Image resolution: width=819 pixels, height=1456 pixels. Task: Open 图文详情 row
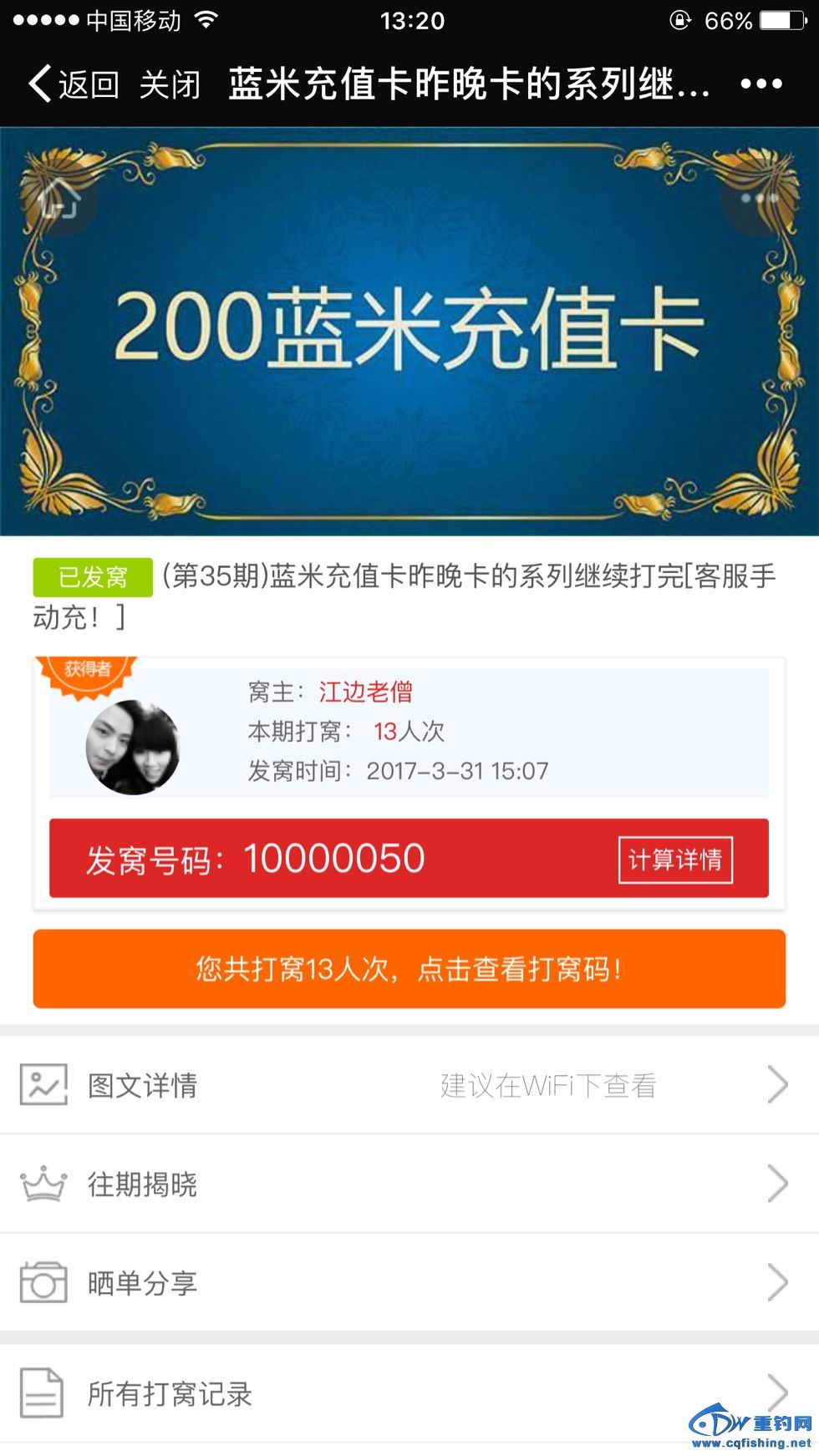pos(409,1085)
